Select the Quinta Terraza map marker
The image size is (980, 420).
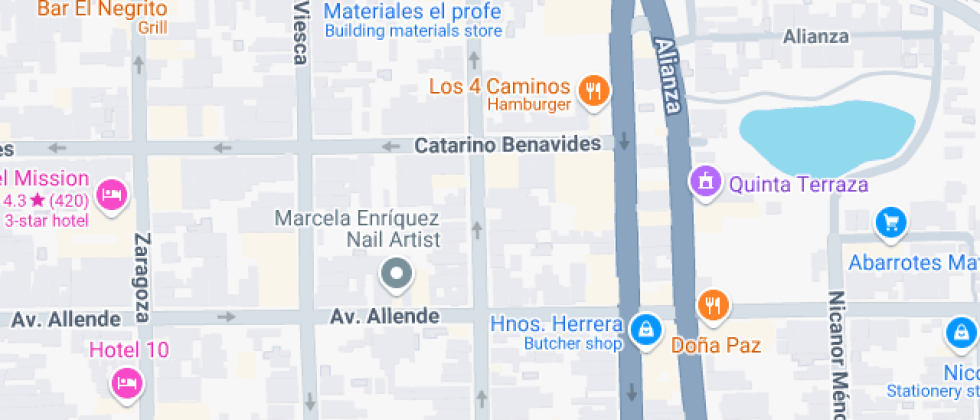706,182
